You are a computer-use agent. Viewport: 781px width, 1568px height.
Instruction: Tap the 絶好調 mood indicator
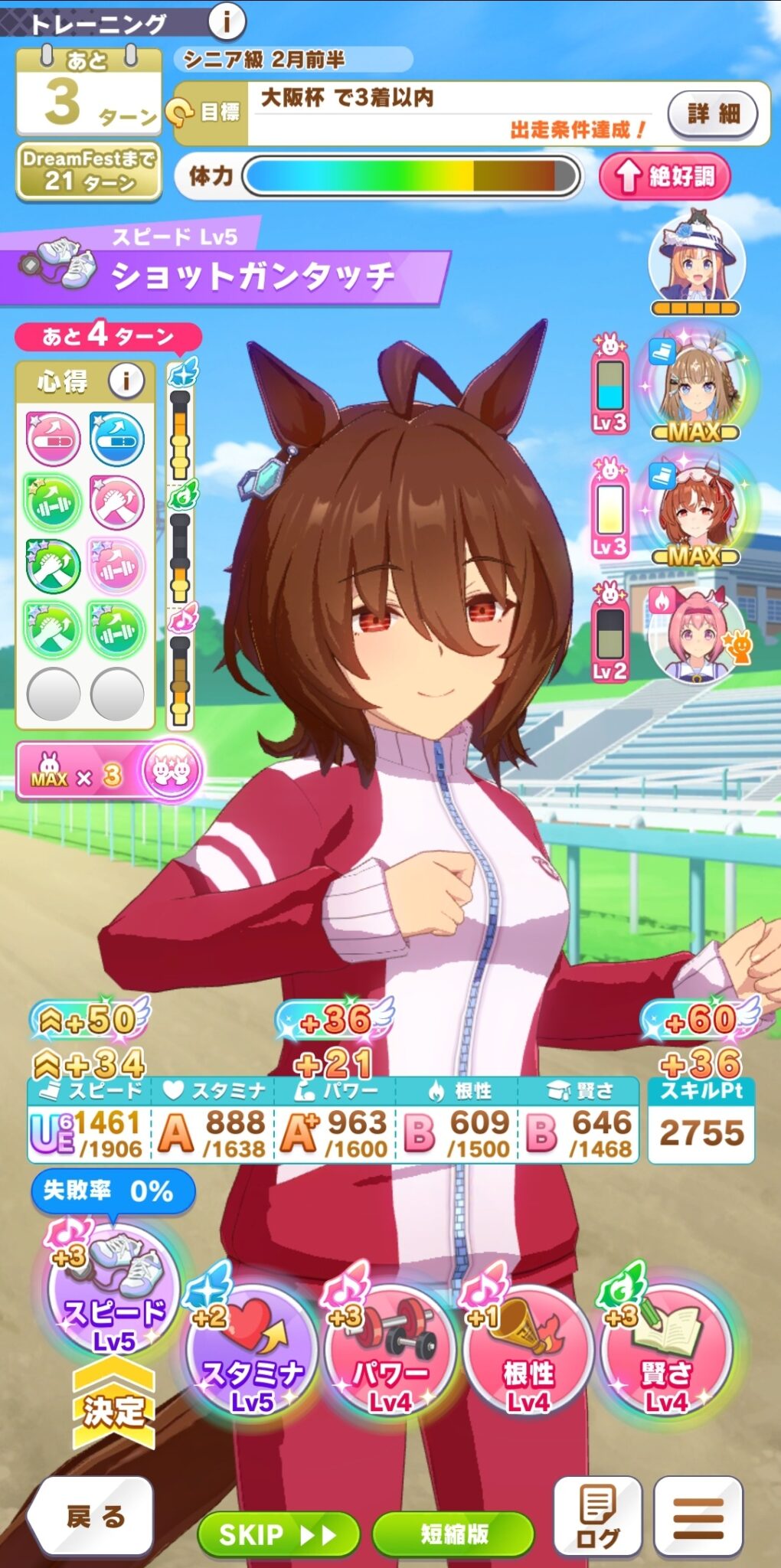click(665, 176)
